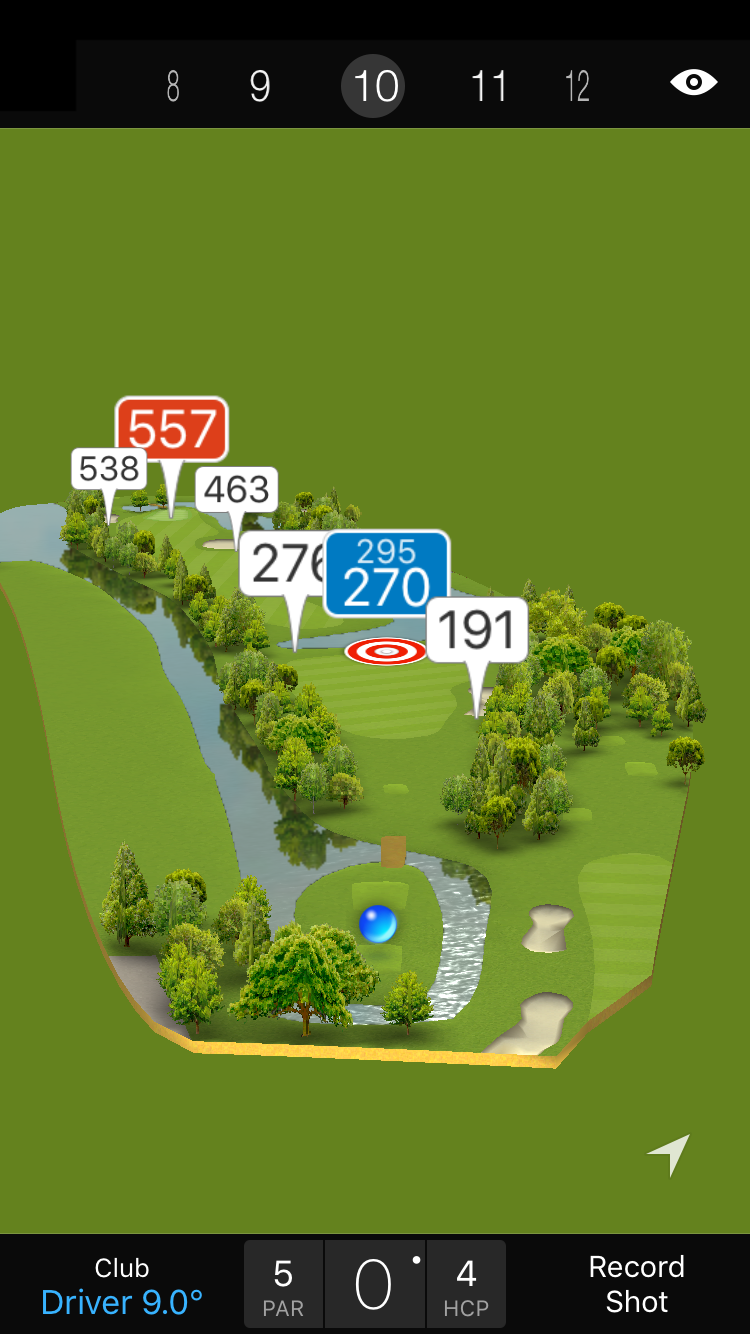Toggle the eye view icon

(x=693, y=82)
